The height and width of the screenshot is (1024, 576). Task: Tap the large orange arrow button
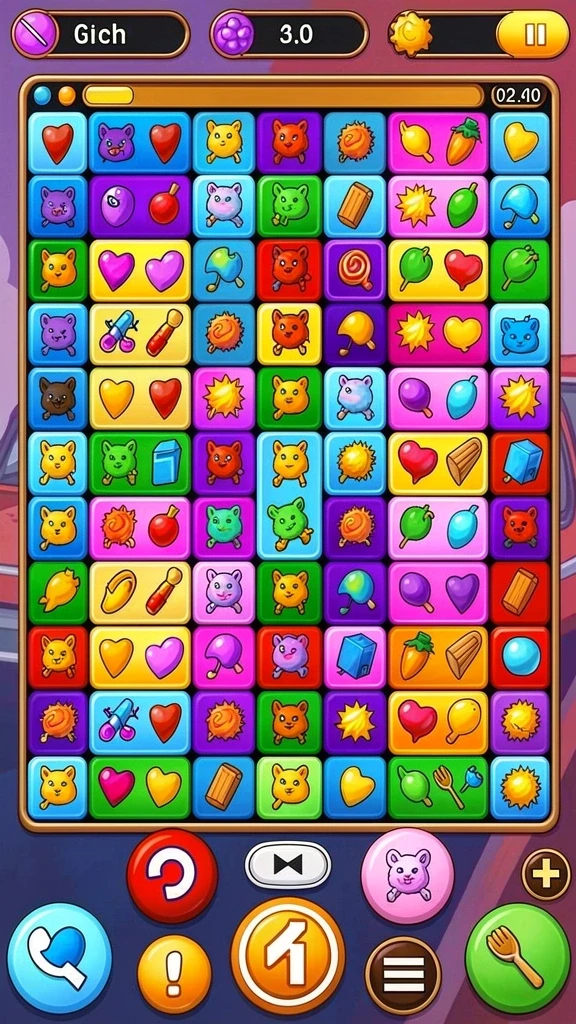click(288, 955)
